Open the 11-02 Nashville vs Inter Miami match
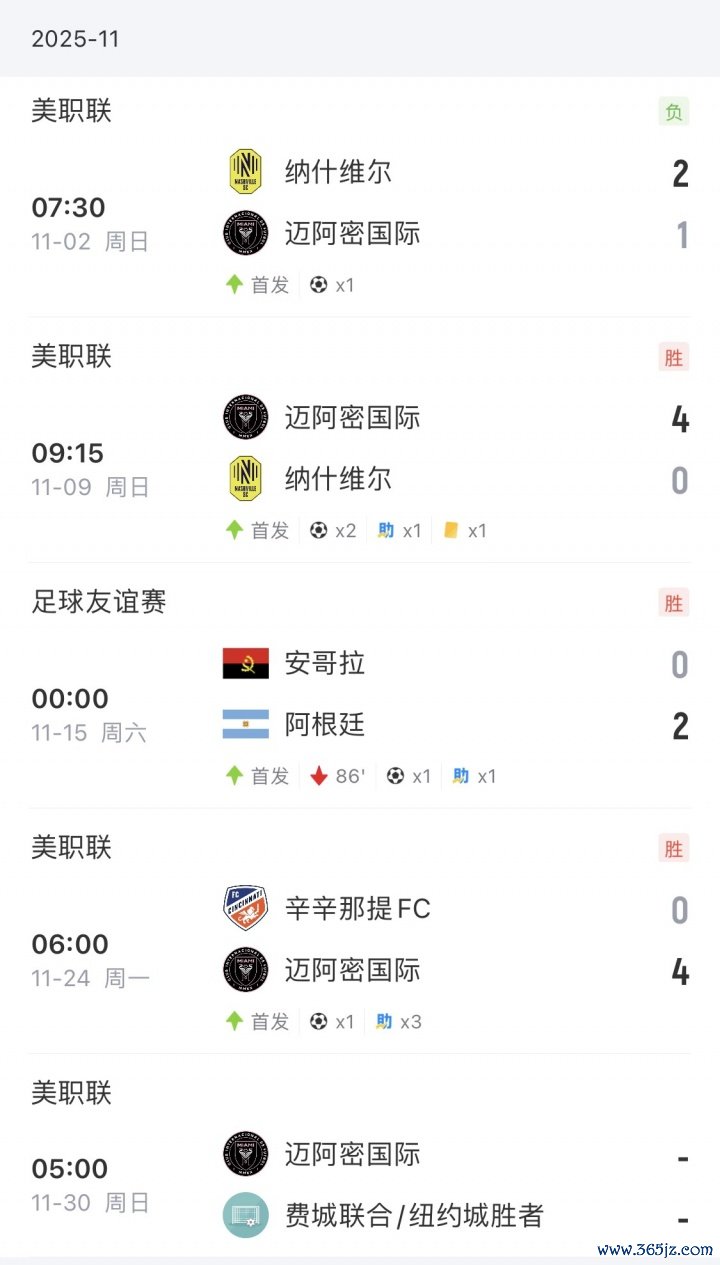The width and height of the screenshot is (720, 1265). pos(360,204)
